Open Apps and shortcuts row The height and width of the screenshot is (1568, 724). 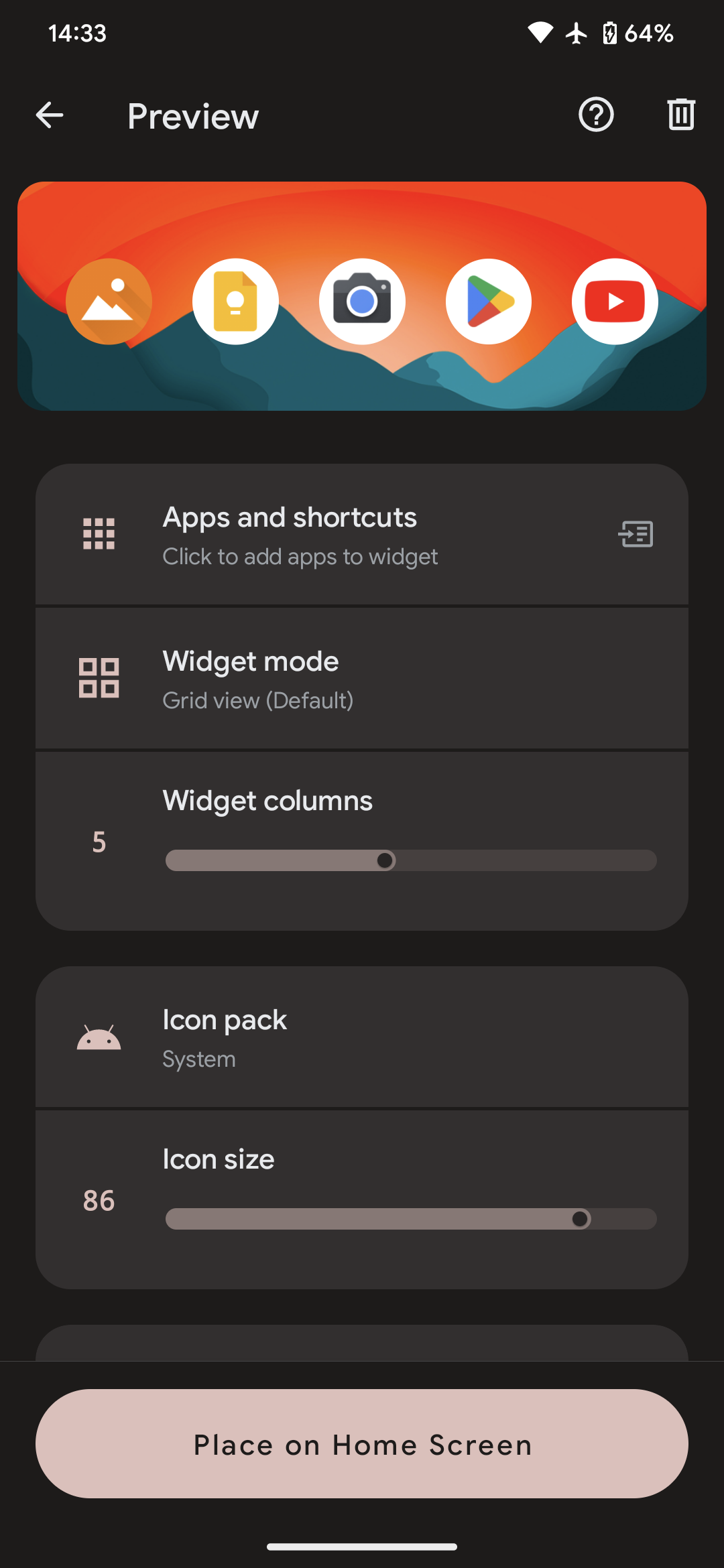click(362, 535)
